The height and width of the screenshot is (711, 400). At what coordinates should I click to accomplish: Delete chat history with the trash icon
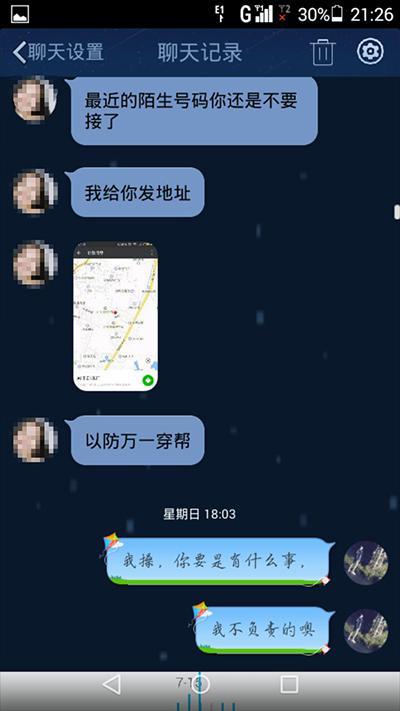click(x=323, y=52)
